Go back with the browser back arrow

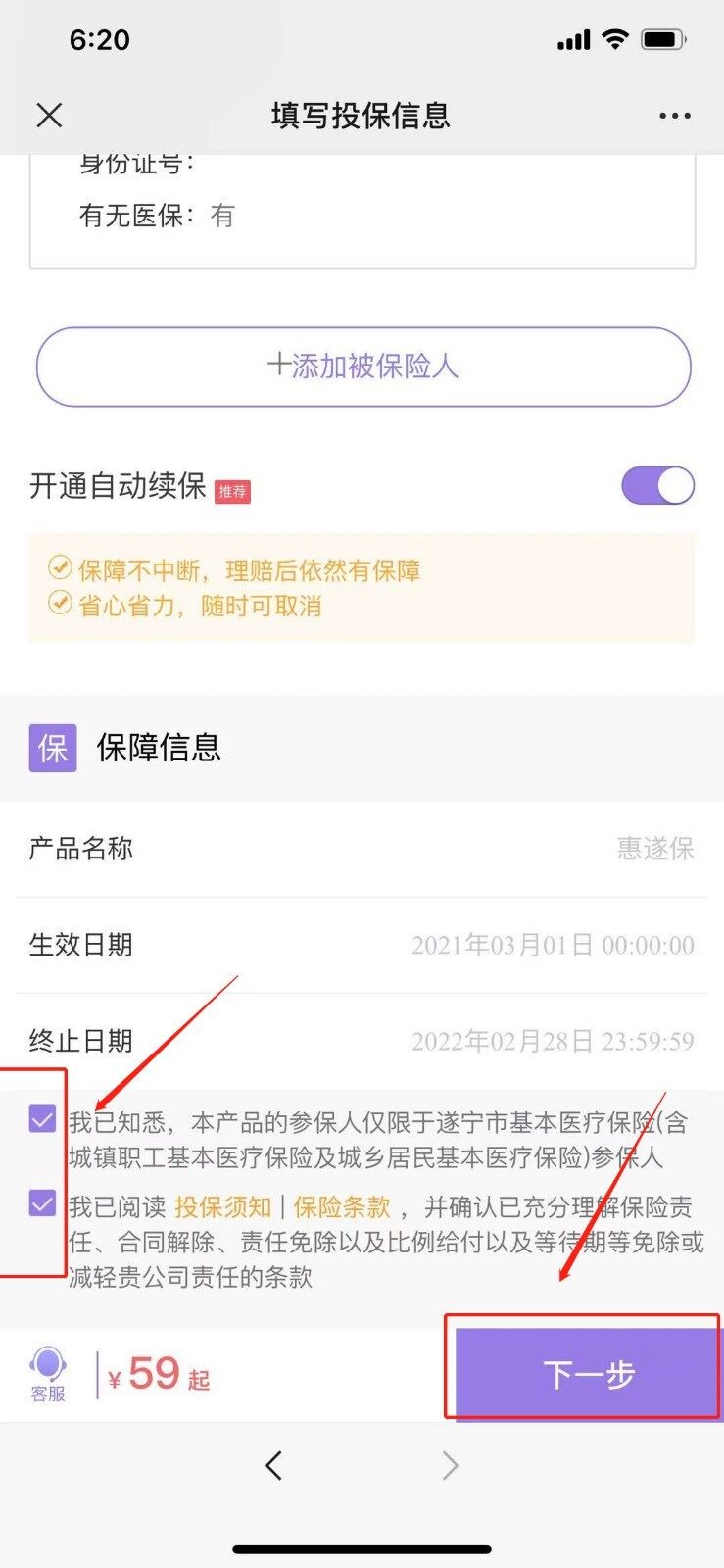[x=274, y=1466]
